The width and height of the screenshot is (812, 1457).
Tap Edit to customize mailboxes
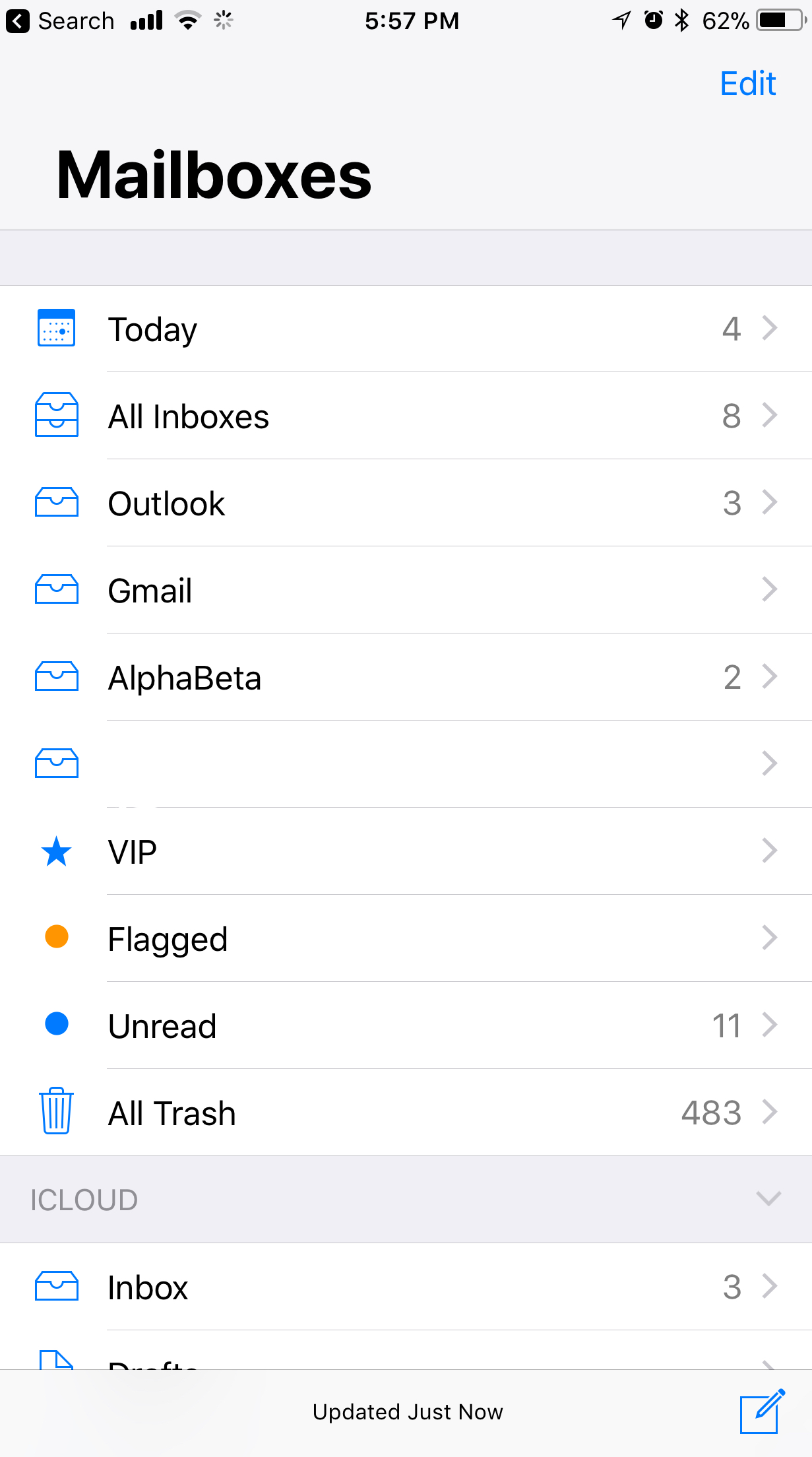747,84
